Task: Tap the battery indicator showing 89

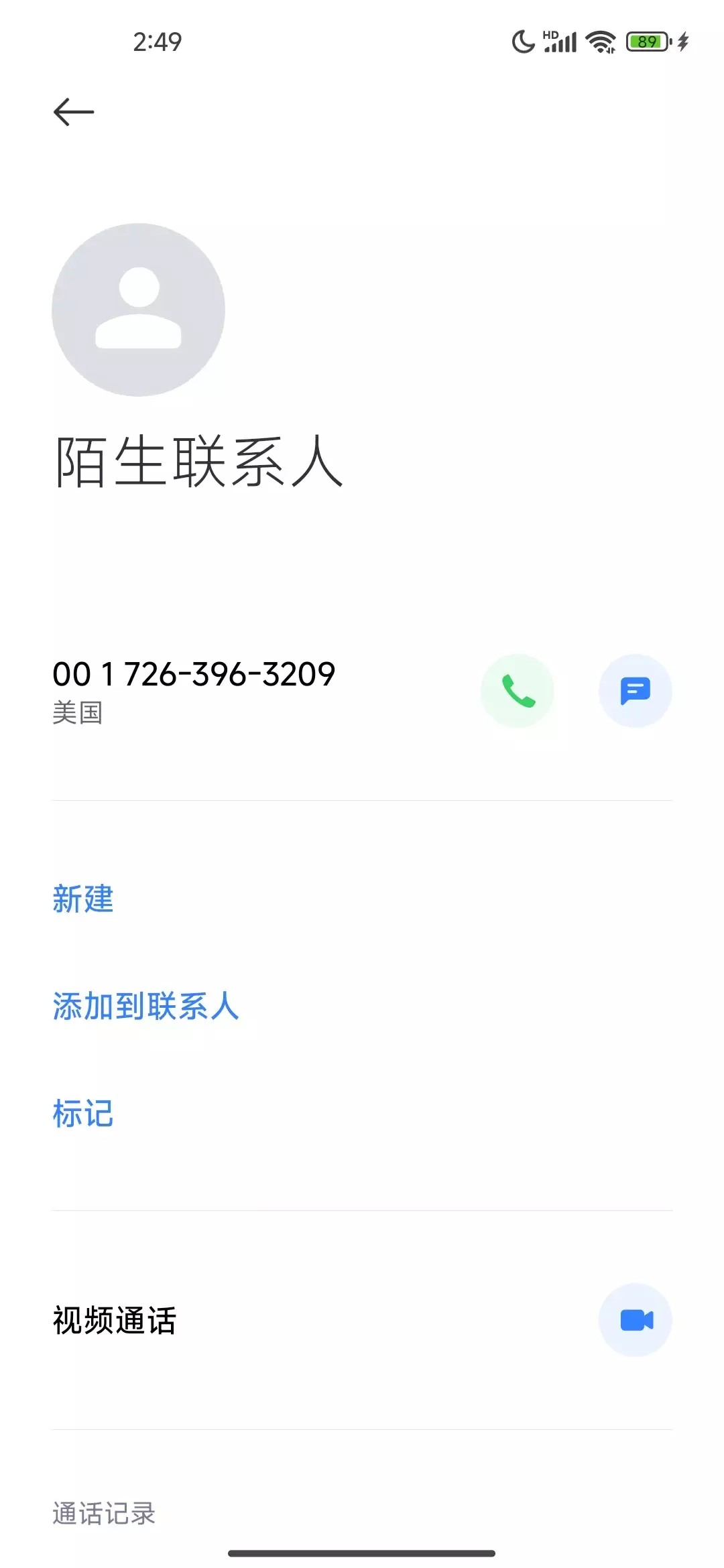Action: click(x=646, y=42)
